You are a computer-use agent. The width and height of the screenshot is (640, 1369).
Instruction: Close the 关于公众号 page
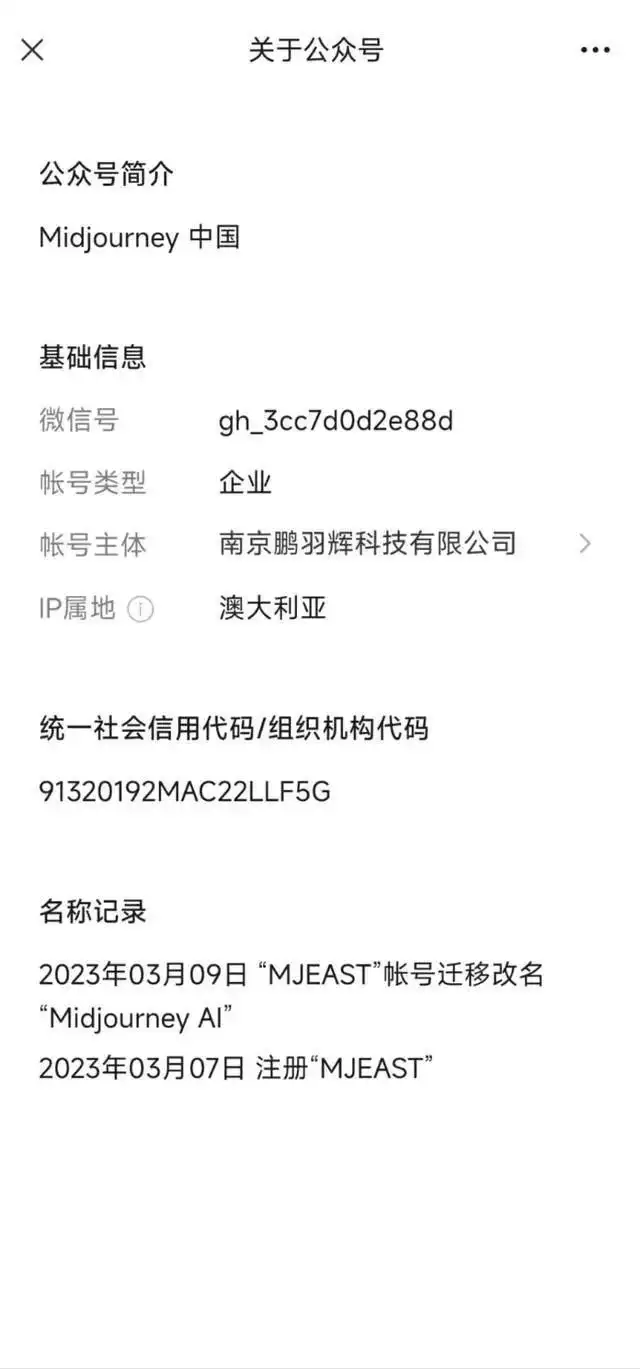(x=32, y=50)
